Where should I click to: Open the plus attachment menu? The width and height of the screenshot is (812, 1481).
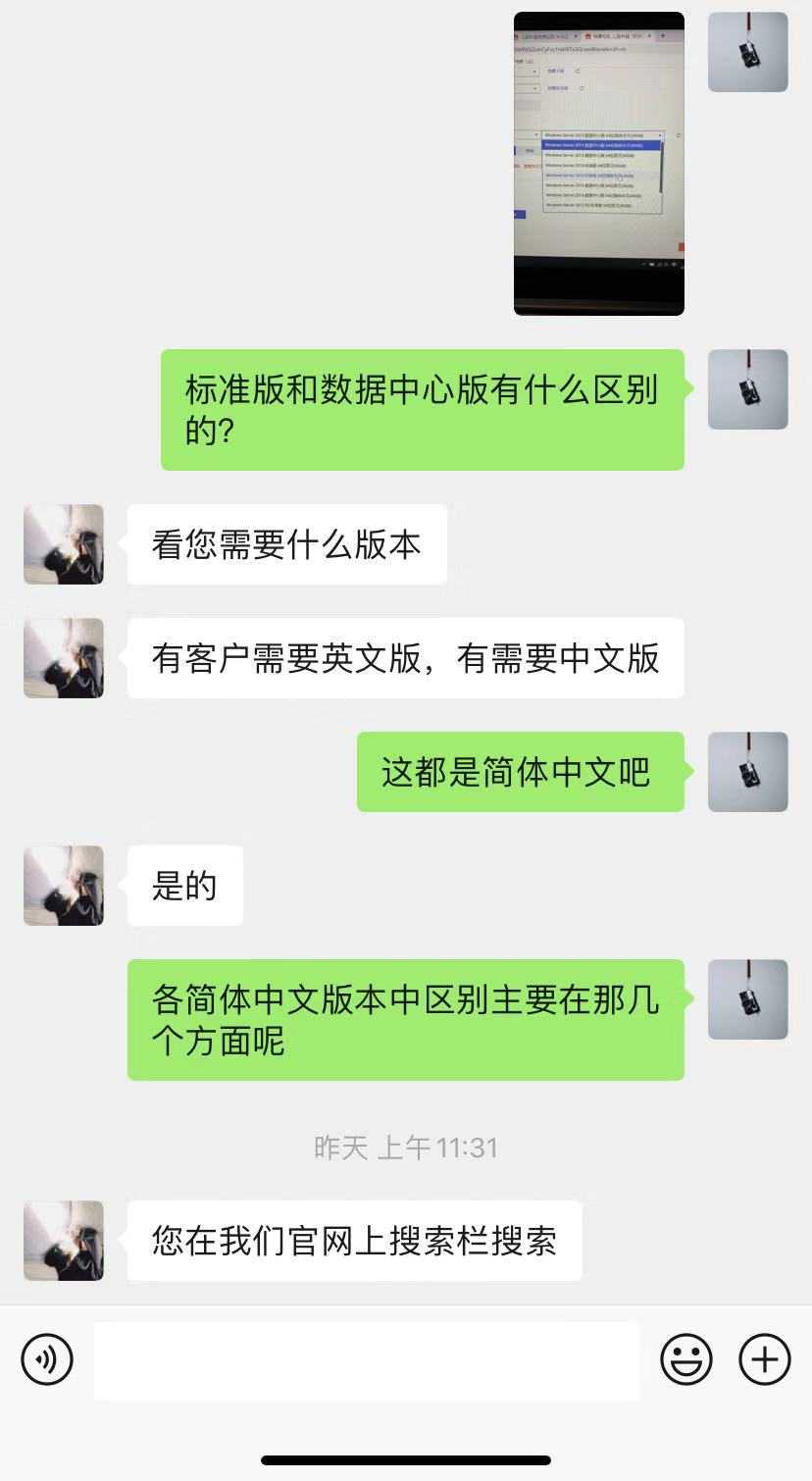coord(765,1359)
